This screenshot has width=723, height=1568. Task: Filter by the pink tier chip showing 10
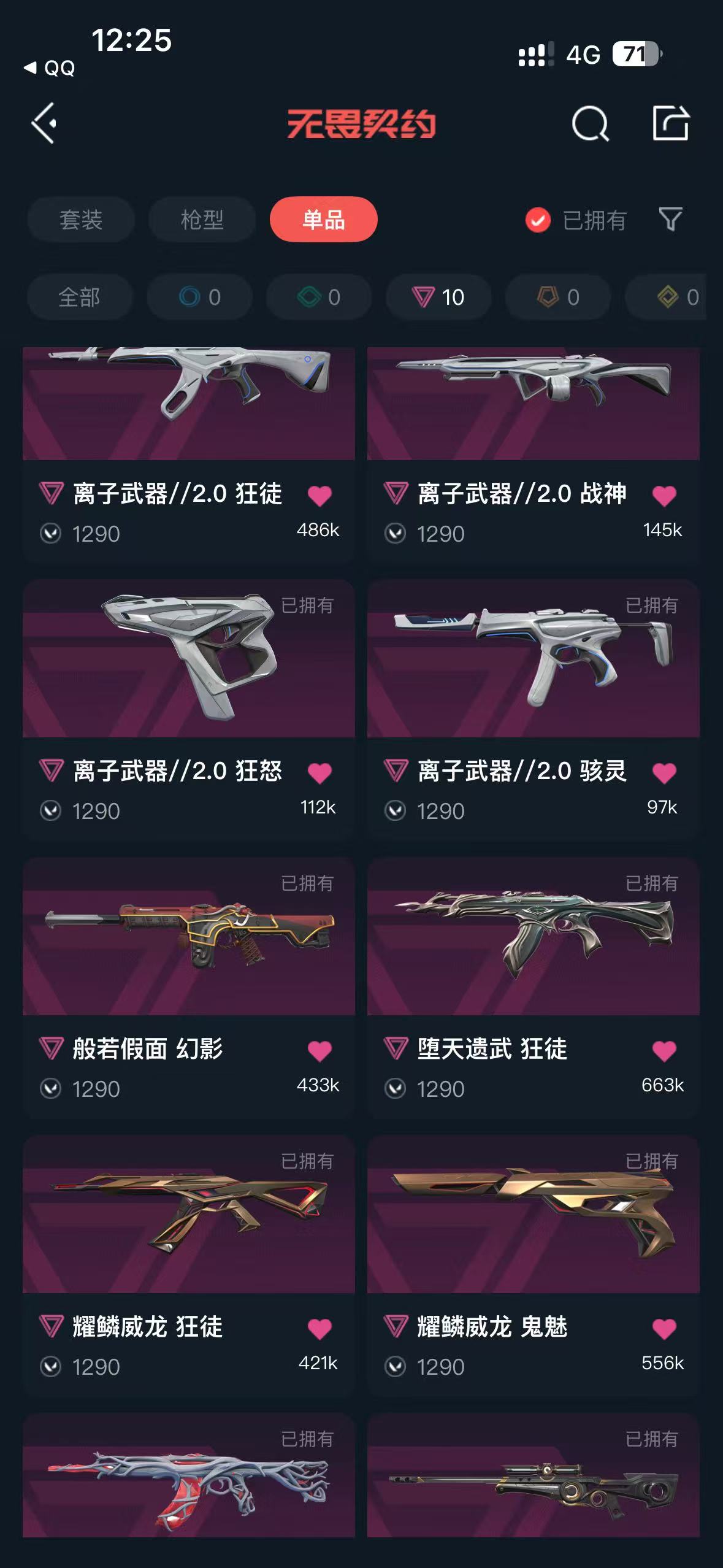[438, 298]
